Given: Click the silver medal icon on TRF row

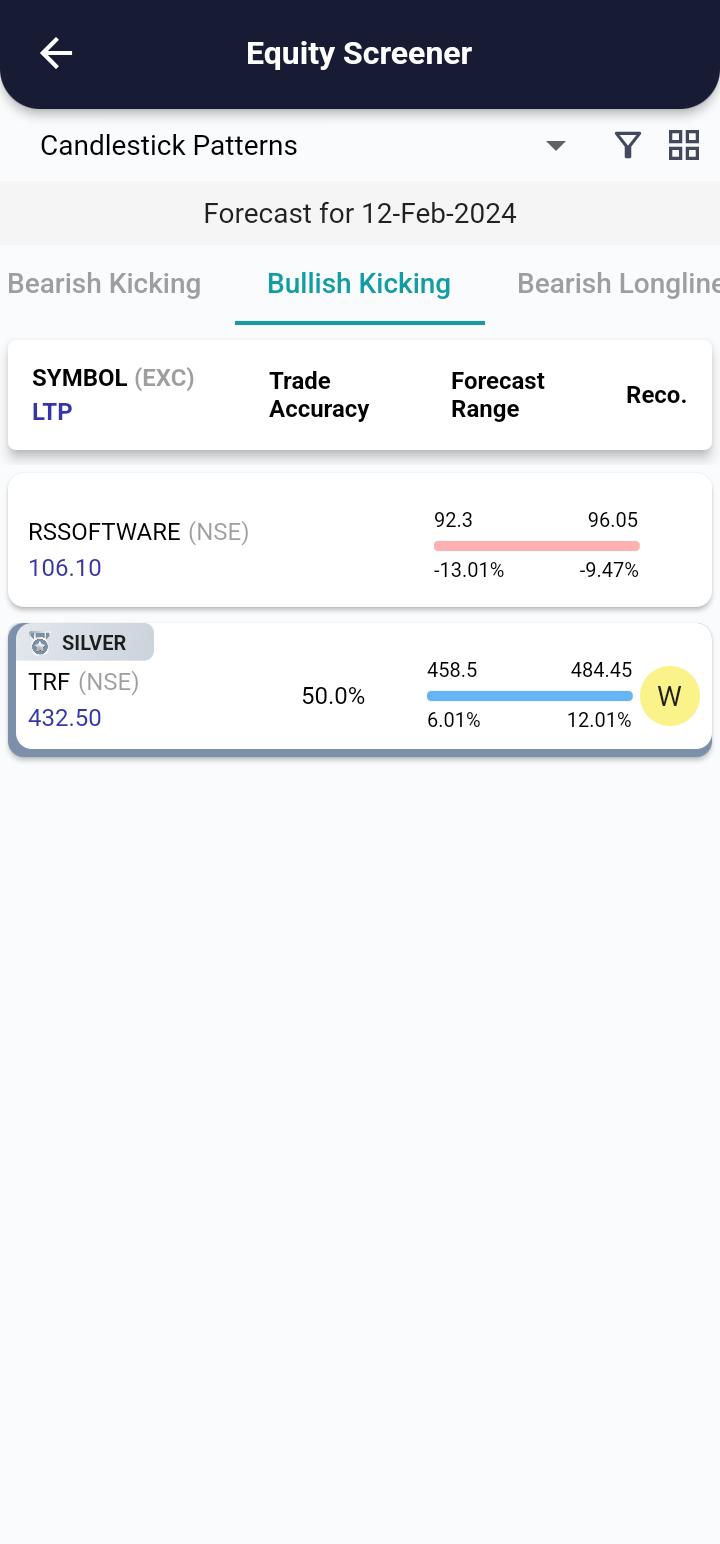Looking at the screenshot, I should pyautogui.click(x=40, y=642).
